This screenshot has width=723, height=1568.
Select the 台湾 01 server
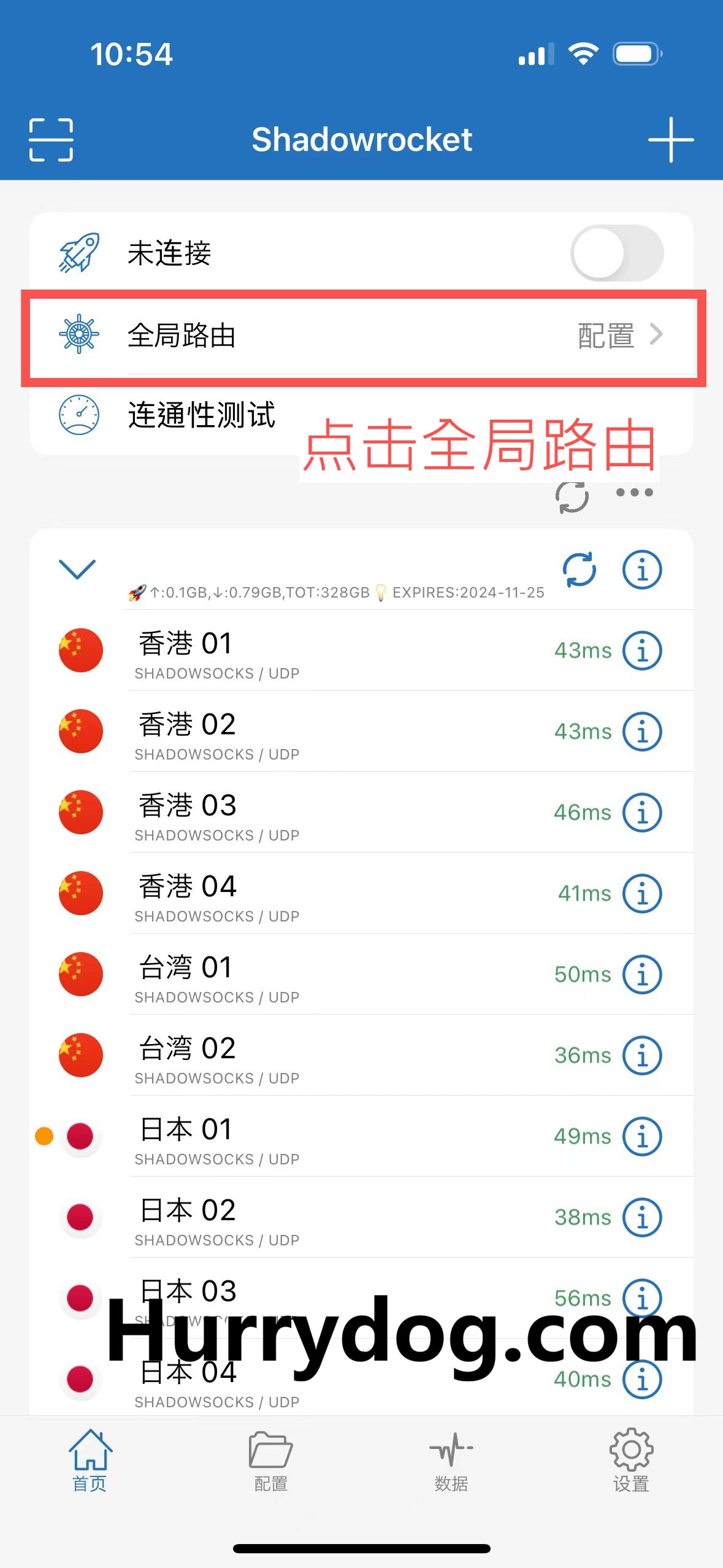coord(307,975)
